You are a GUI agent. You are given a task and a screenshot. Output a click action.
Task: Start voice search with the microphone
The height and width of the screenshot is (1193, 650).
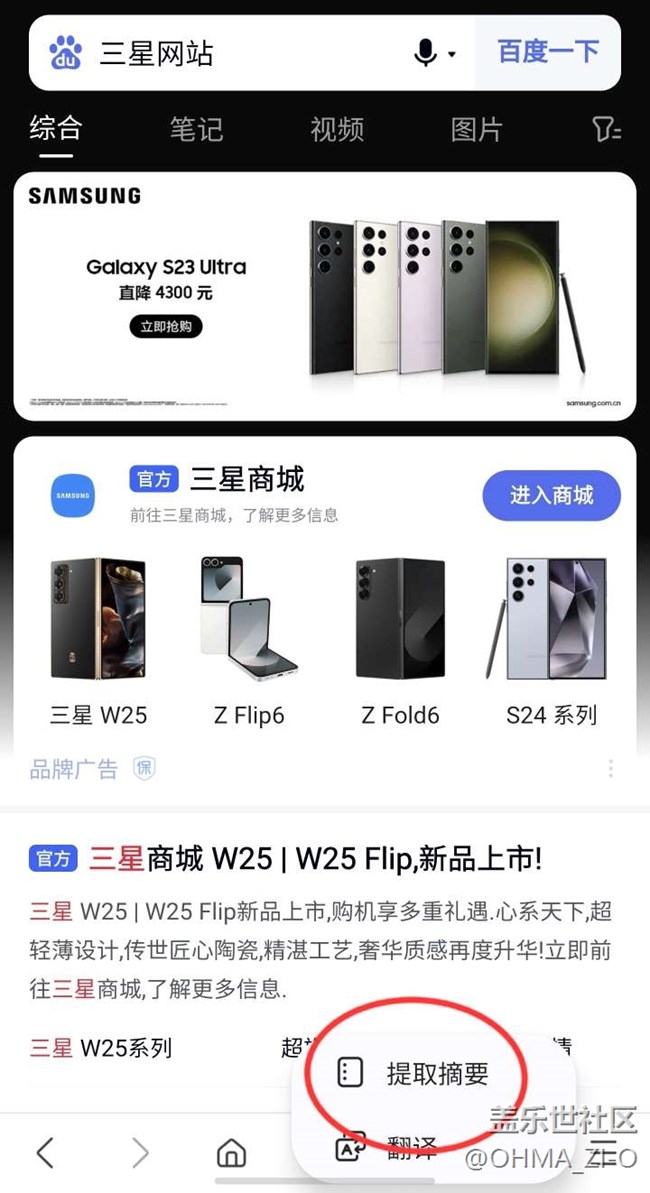click(425, 53)
